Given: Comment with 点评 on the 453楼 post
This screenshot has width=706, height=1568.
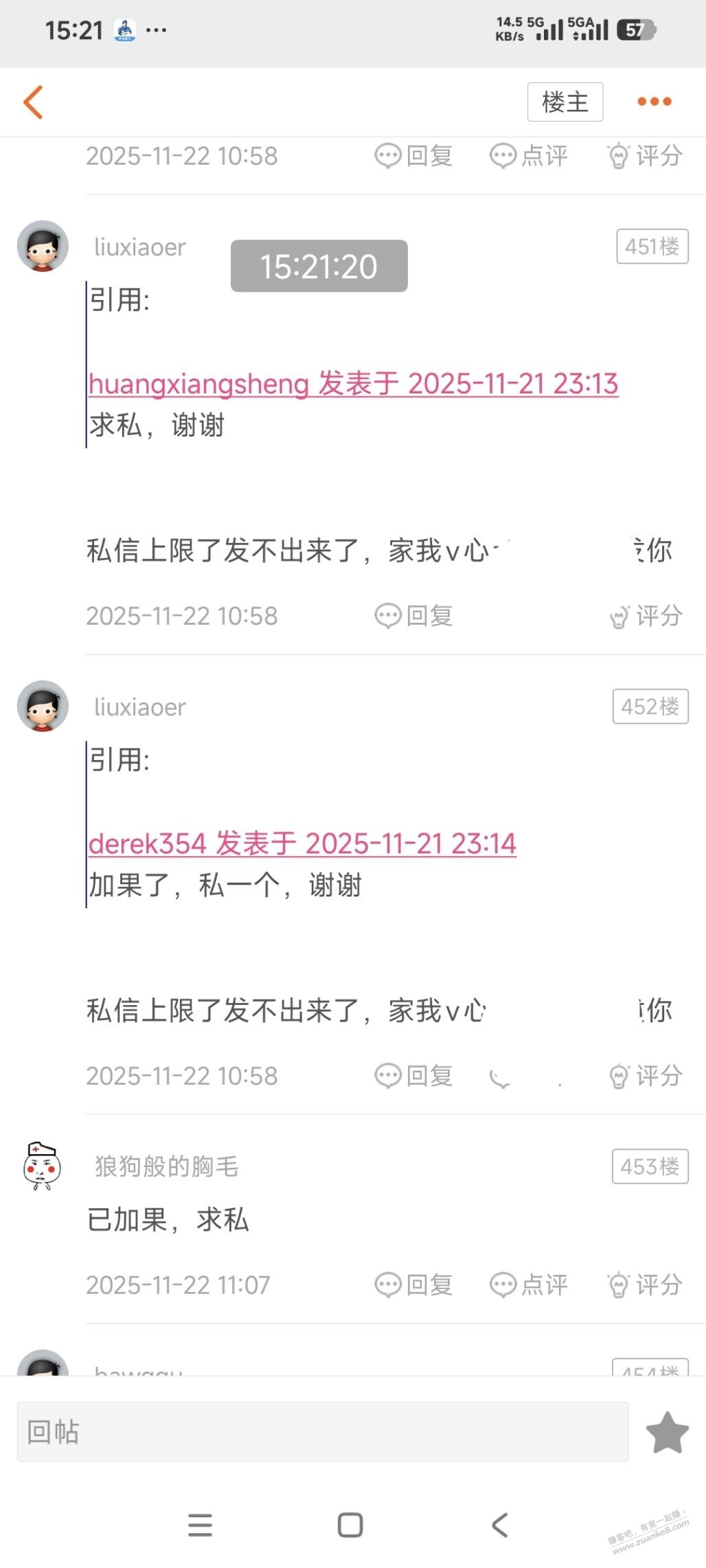Looking at the screenshot, I should click(x=529, y=1284).
